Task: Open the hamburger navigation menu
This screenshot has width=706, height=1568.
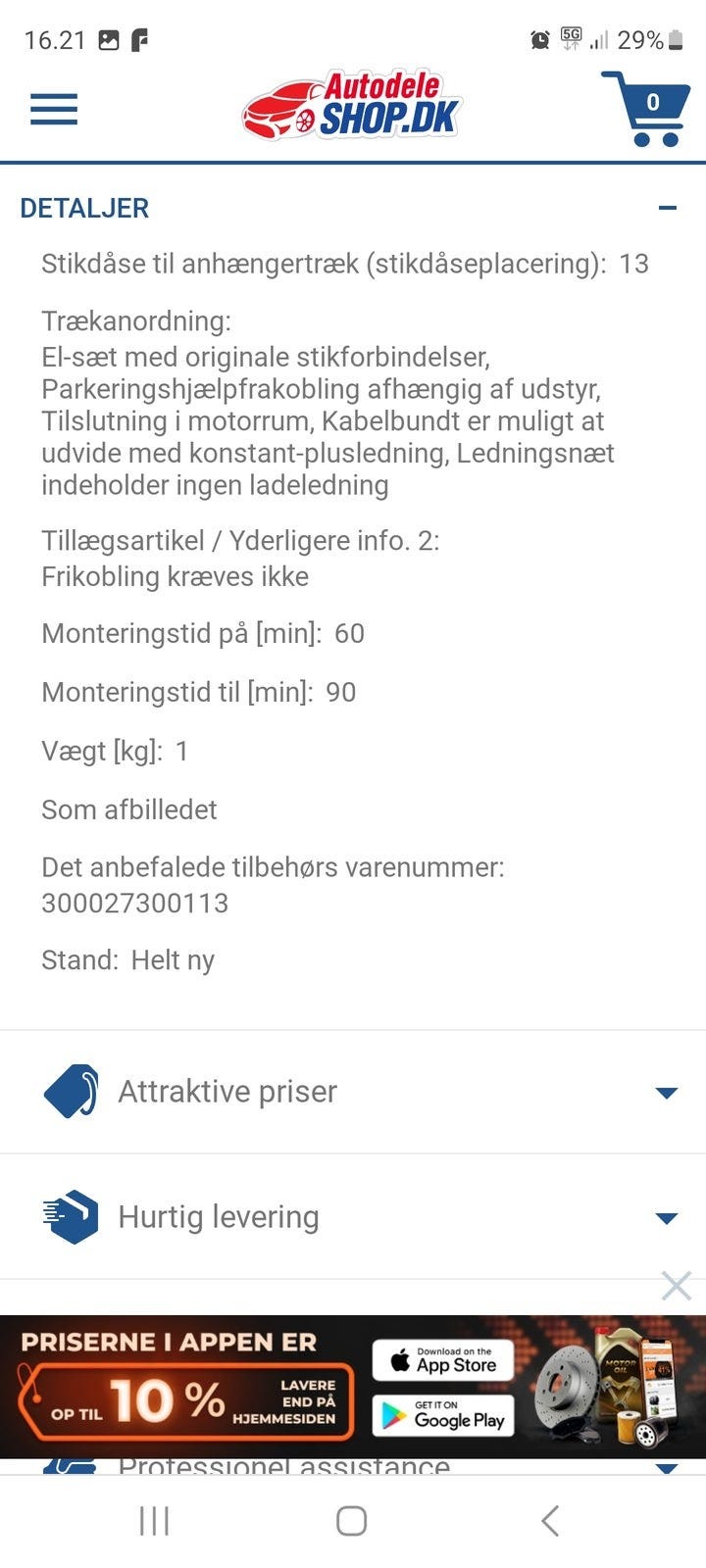Action: coord(54,110)
